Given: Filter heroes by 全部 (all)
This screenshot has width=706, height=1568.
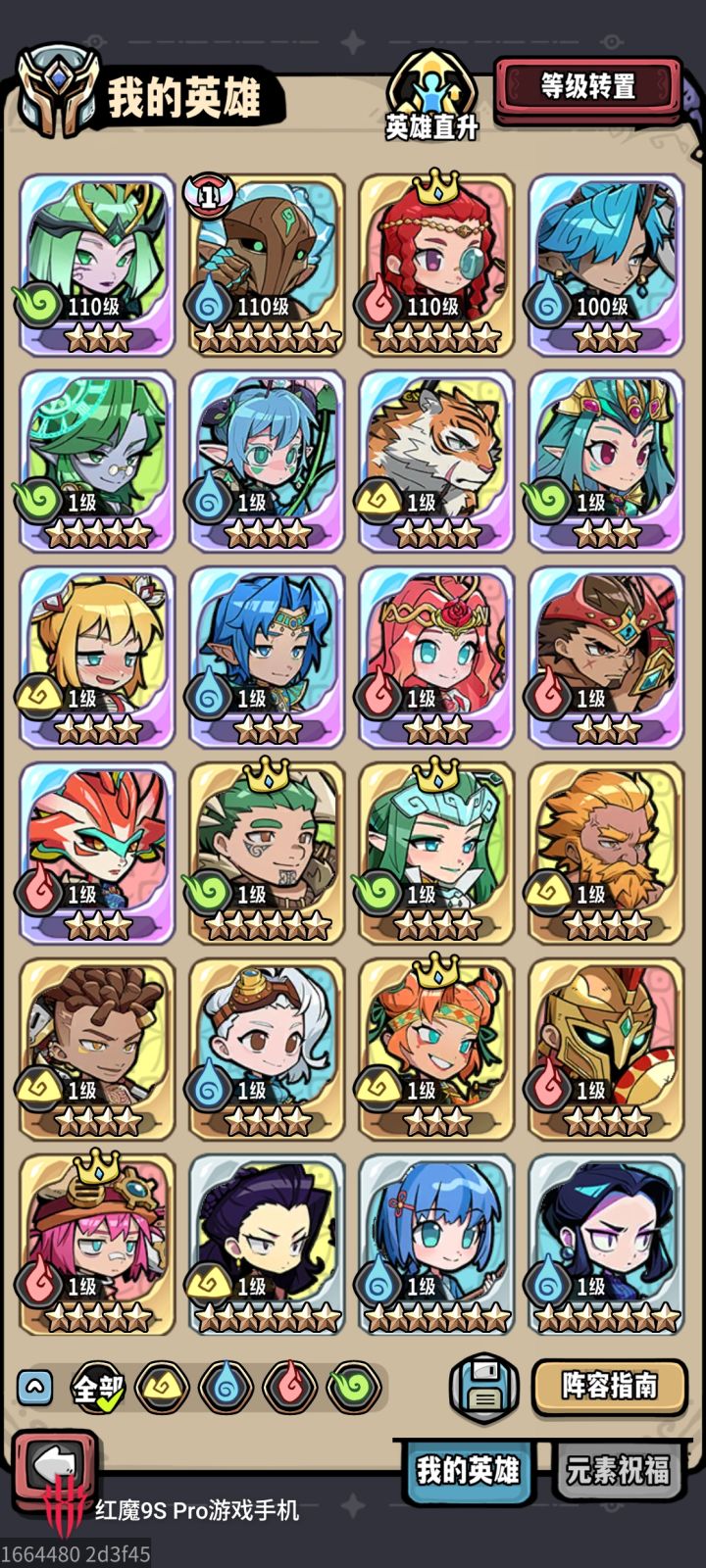Looking at the screenshot, I should (98, 1387).
